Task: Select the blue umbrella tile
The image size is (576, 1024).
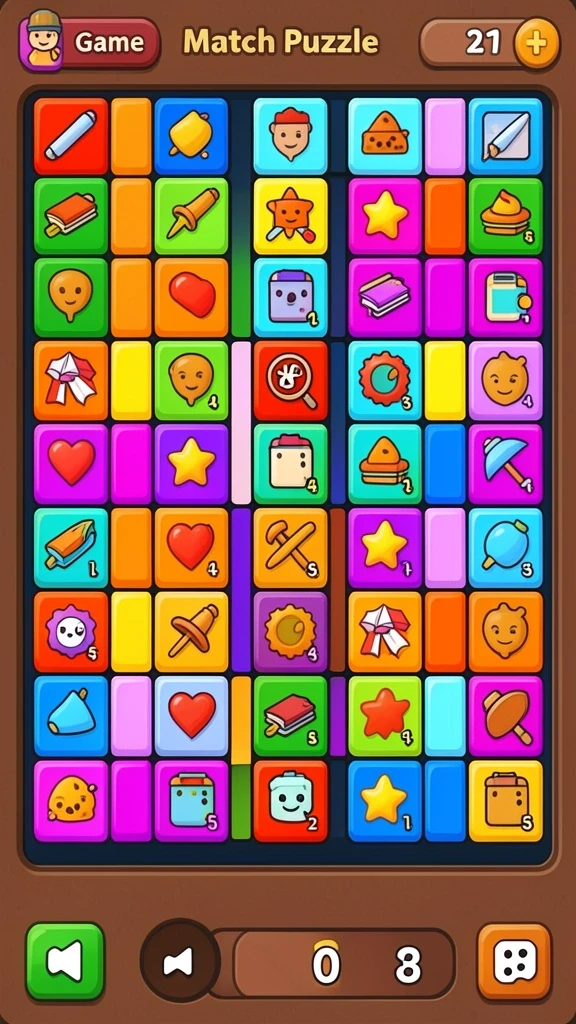Action: click(x=505, y=464)
